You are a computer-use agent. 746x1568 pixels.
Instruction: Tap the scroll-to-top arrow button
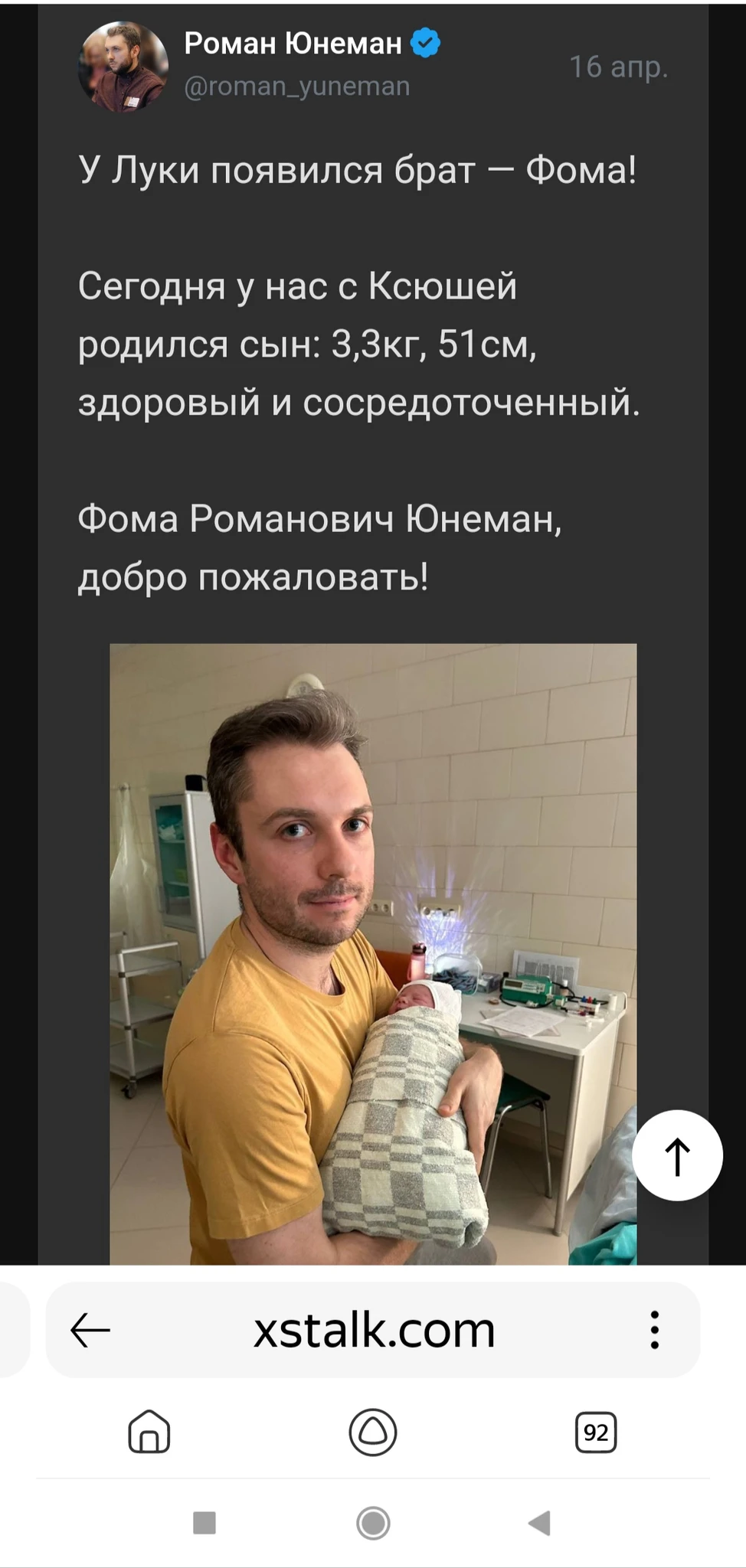[677, 1155]
